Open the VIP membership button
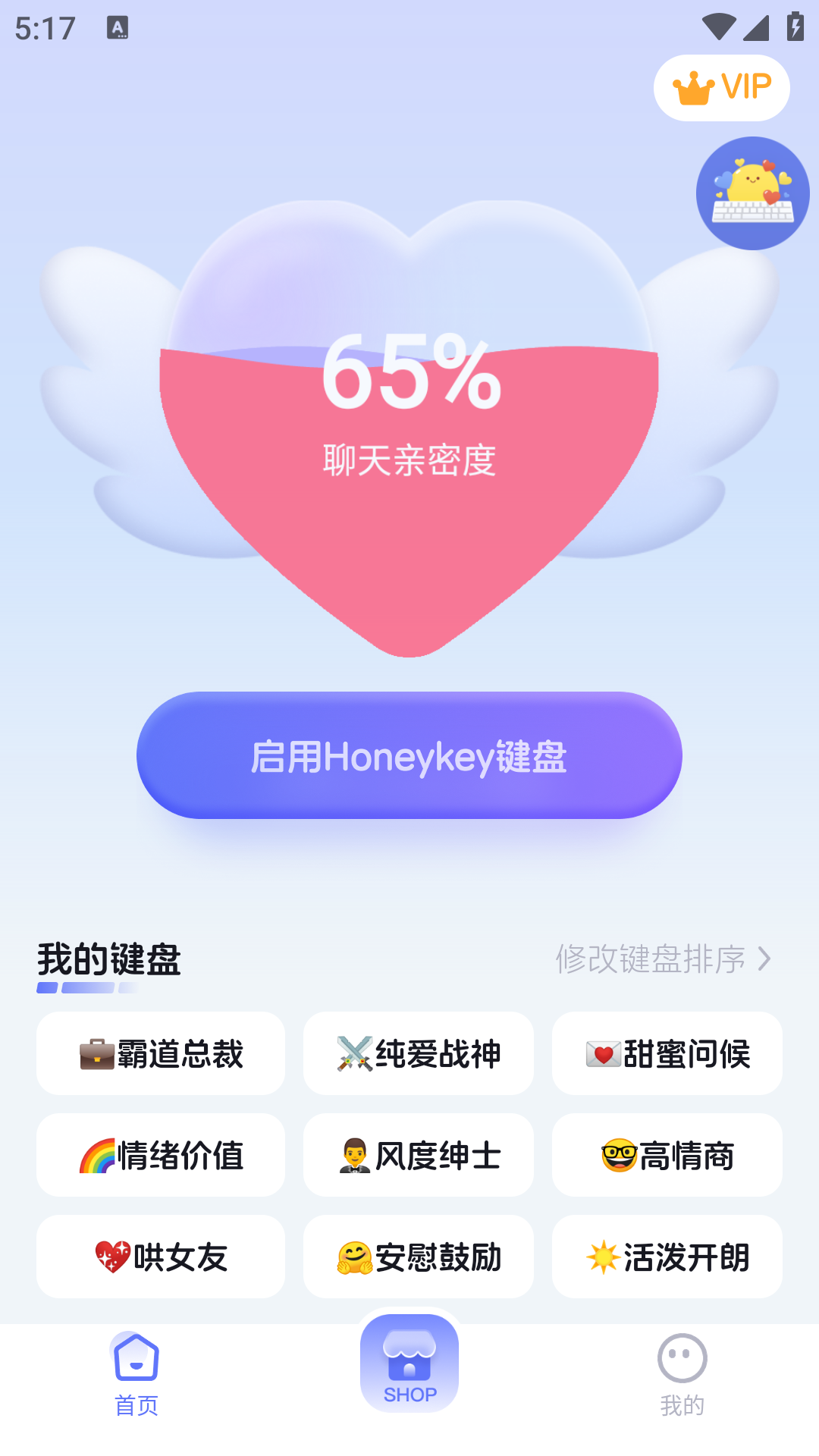 coord(721,88)
